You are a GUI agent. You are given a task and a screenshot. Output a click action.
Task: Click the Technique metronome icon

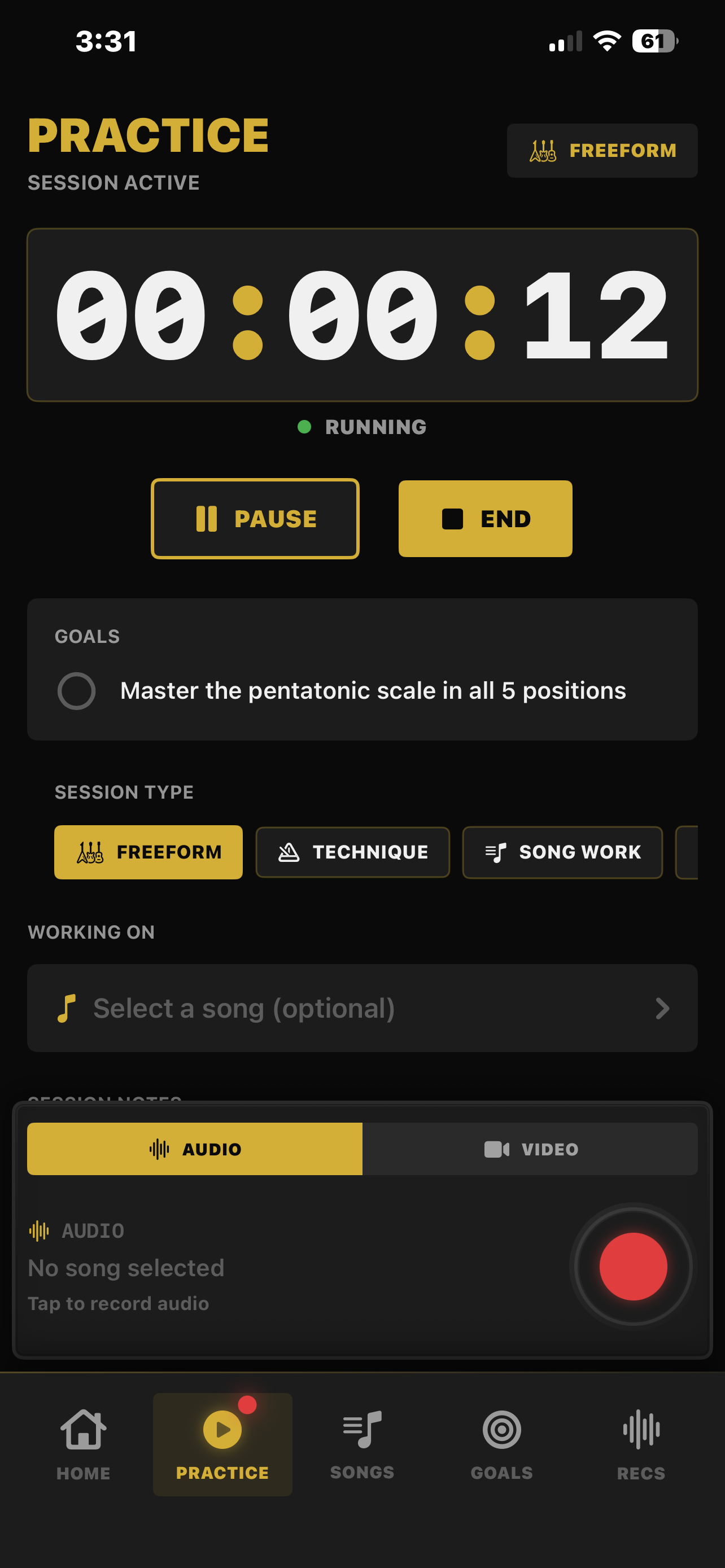point(291,852)
